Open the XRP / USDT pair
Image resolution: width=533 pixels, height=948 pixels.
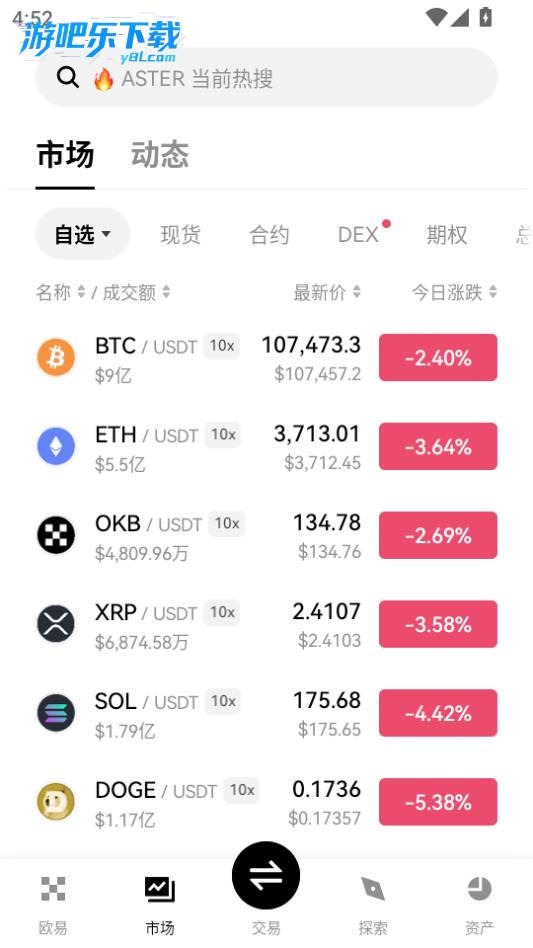(266, 625)
